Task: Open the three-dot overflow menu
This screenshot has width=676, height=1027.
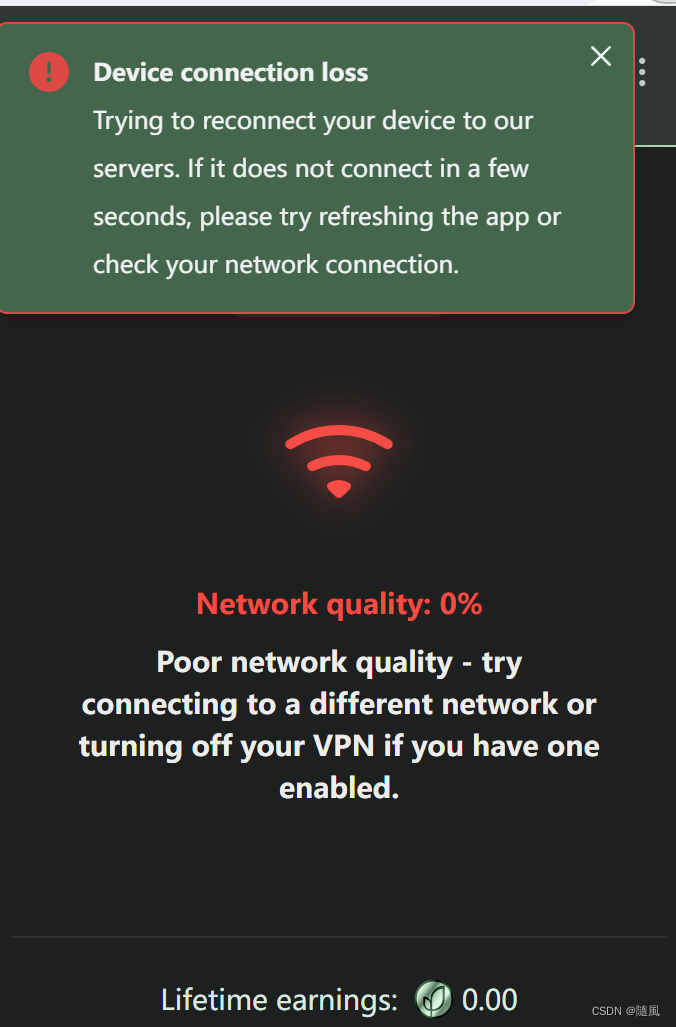Action: click(642, 72)
